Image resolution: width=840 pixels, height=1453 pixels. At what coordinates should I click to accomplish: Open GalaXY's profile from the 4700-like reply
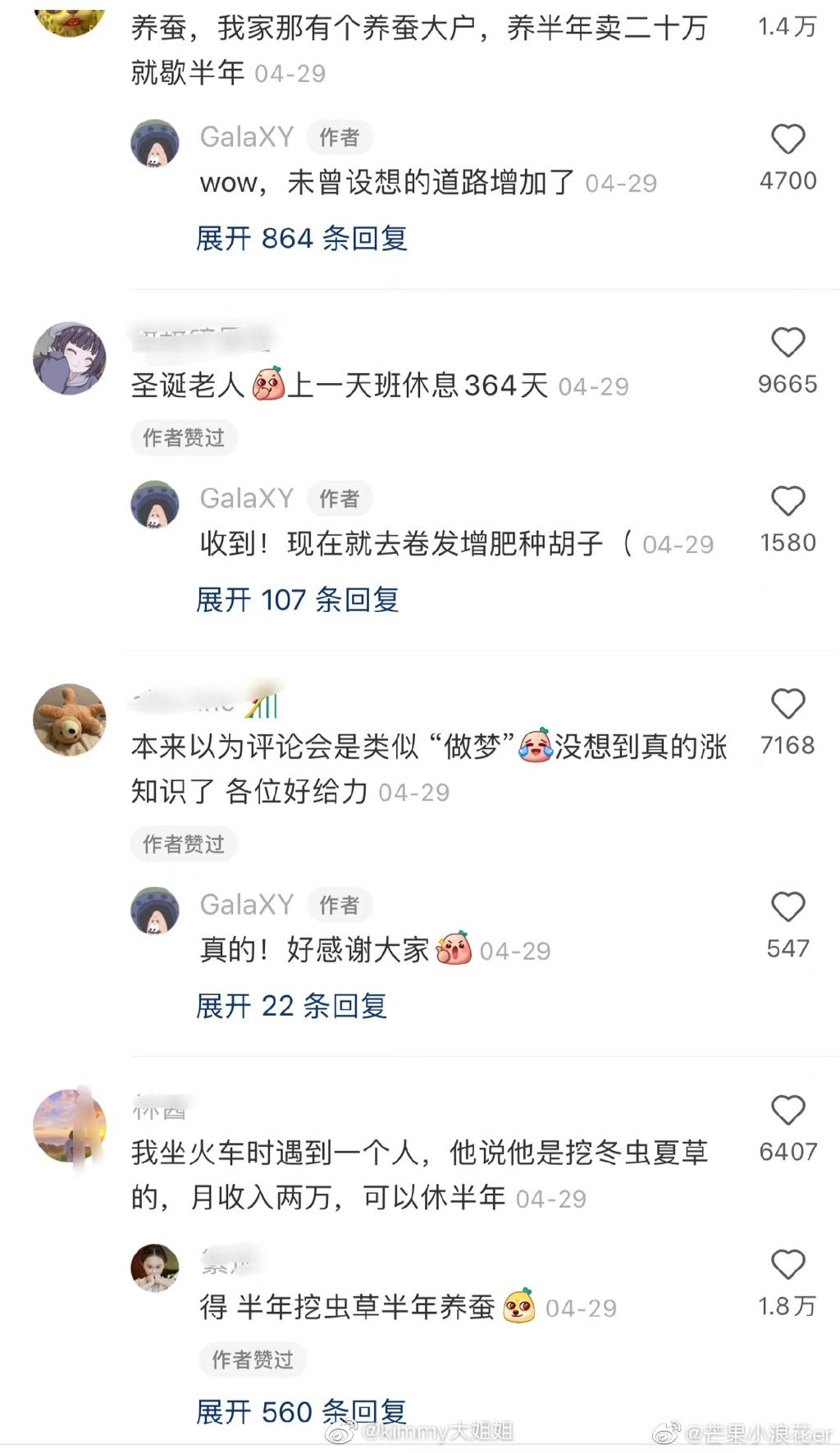[x=155, y=143]
